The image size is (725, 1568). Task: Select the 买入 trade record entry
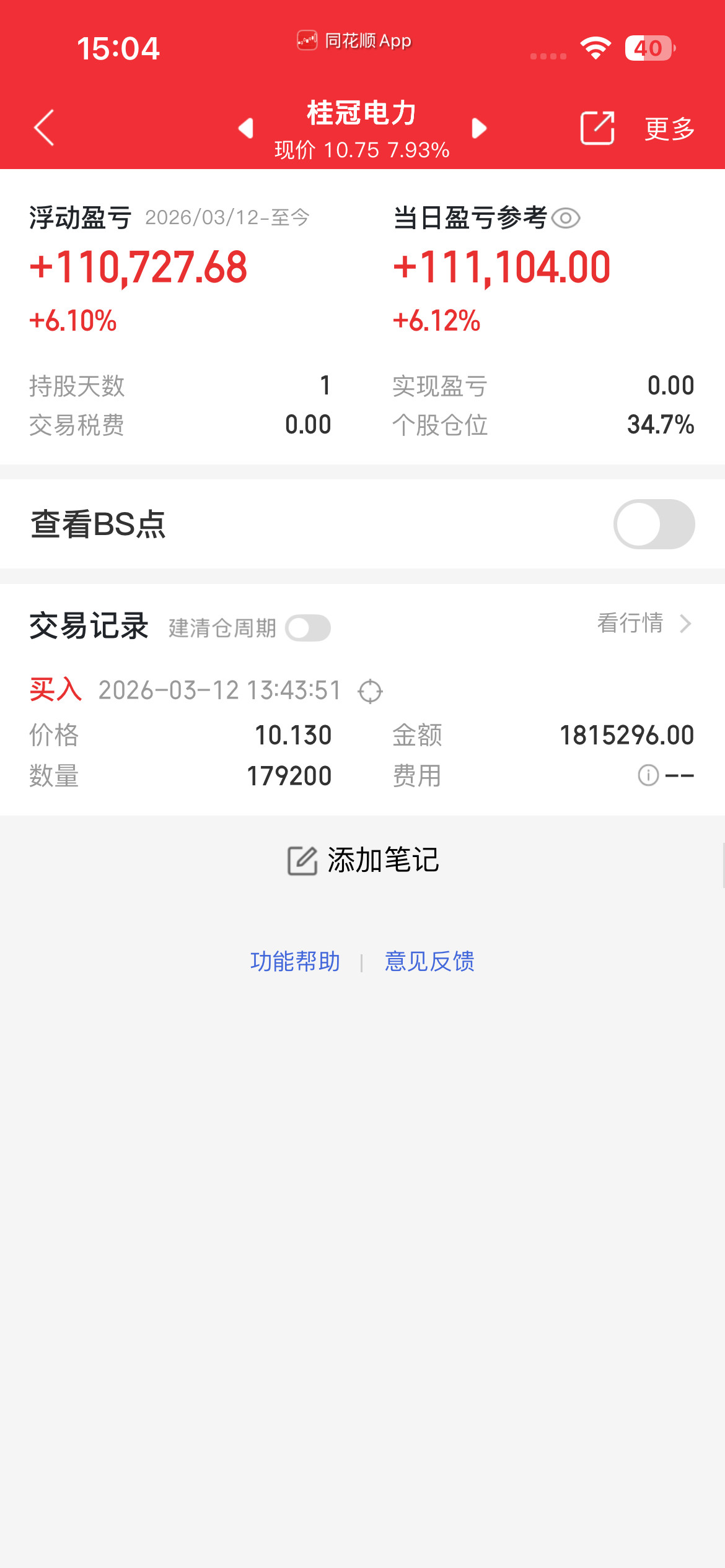pos(55,689)
